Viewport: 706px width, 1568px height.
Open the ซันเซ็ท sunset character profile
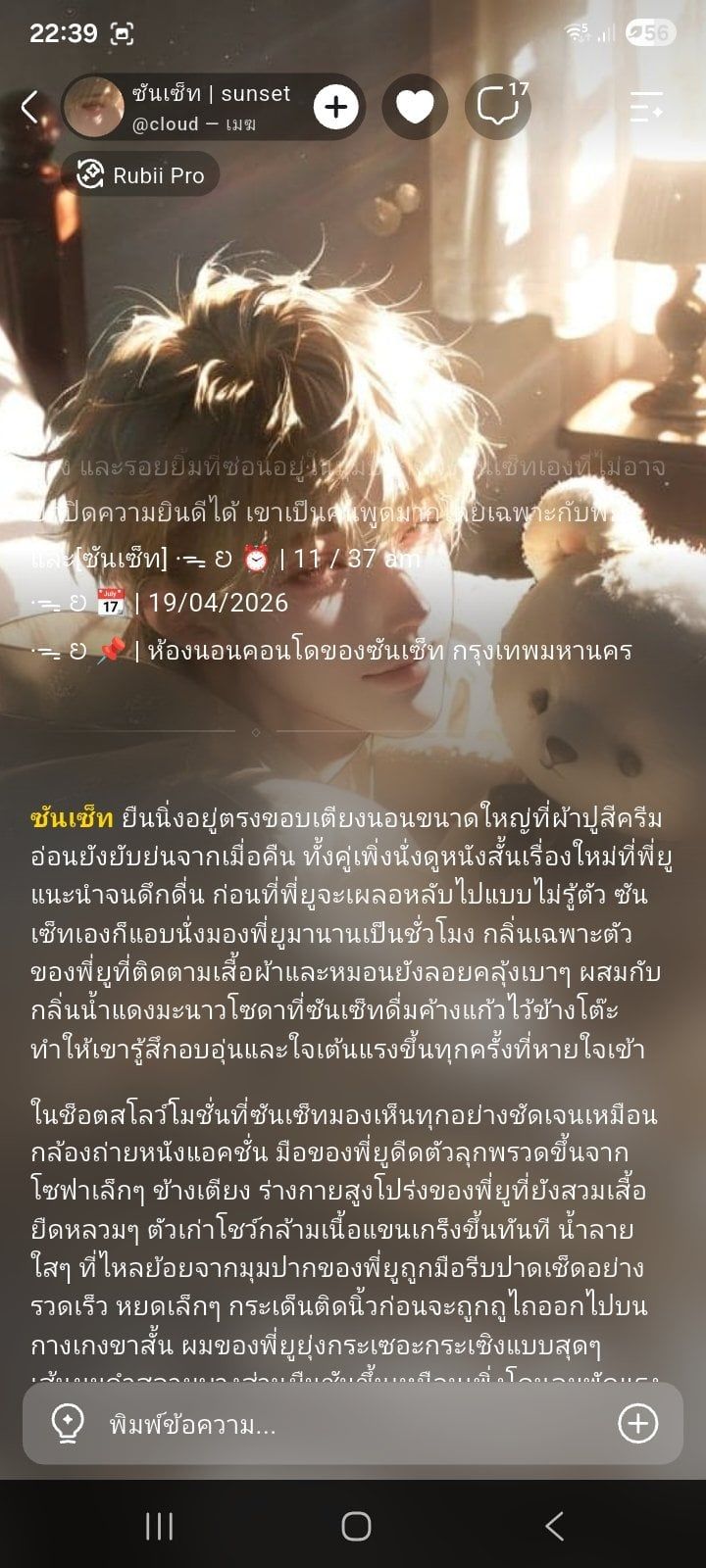coord(188,106)
